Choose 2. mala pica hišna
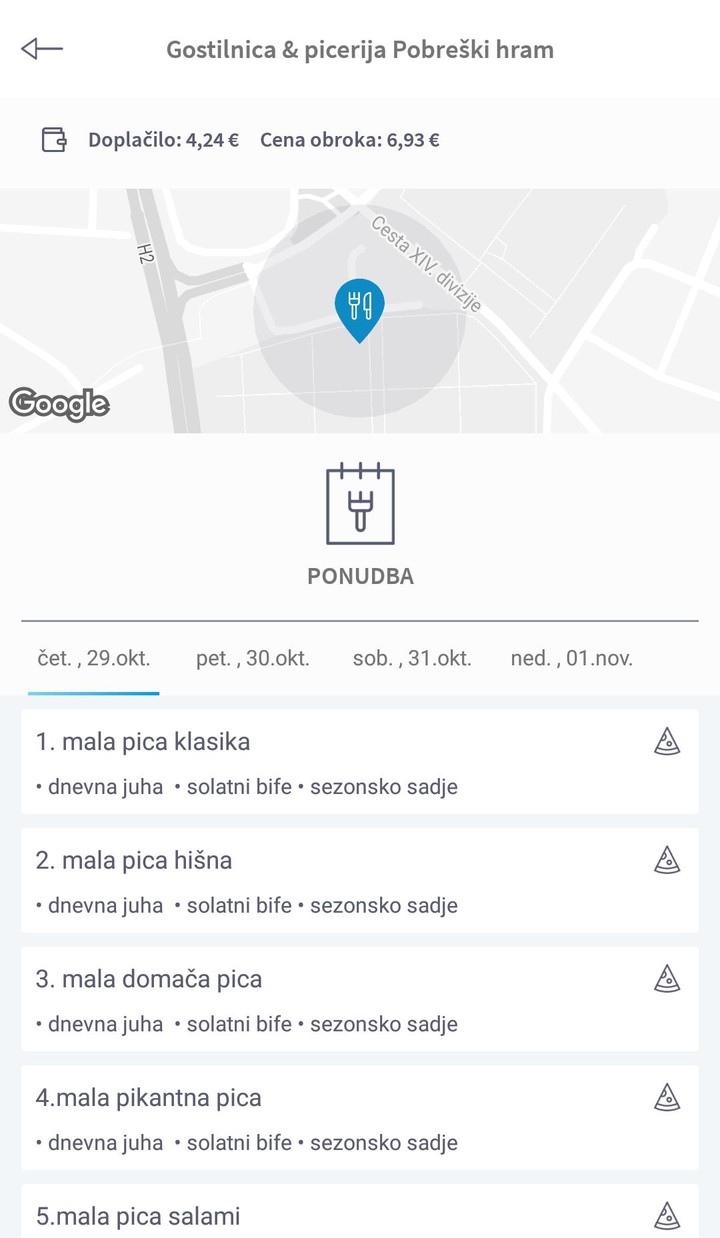 click(359, 880)
